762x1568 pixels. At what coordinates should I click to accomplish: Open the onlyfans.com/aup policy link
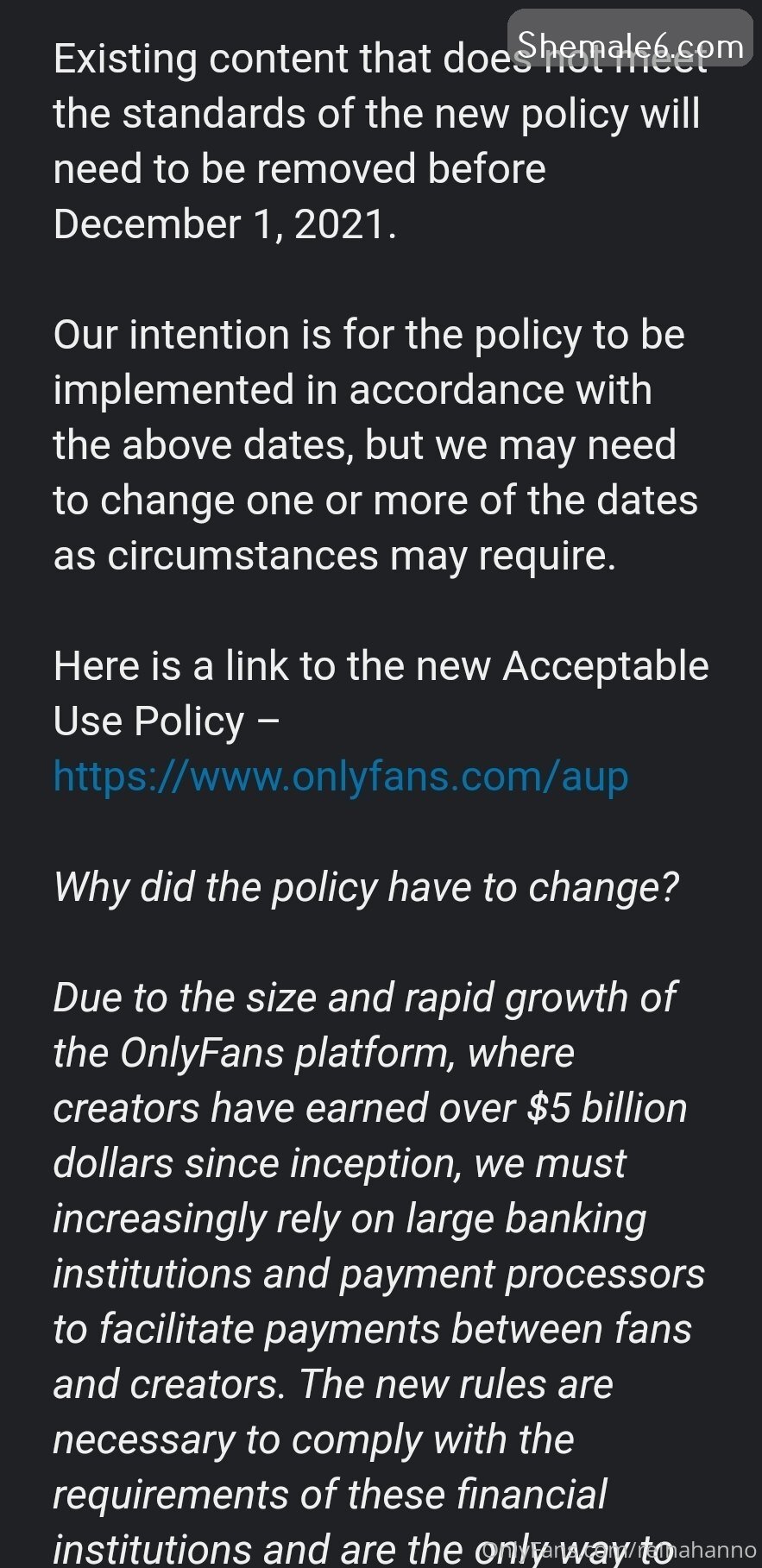(x=341, y=777)
